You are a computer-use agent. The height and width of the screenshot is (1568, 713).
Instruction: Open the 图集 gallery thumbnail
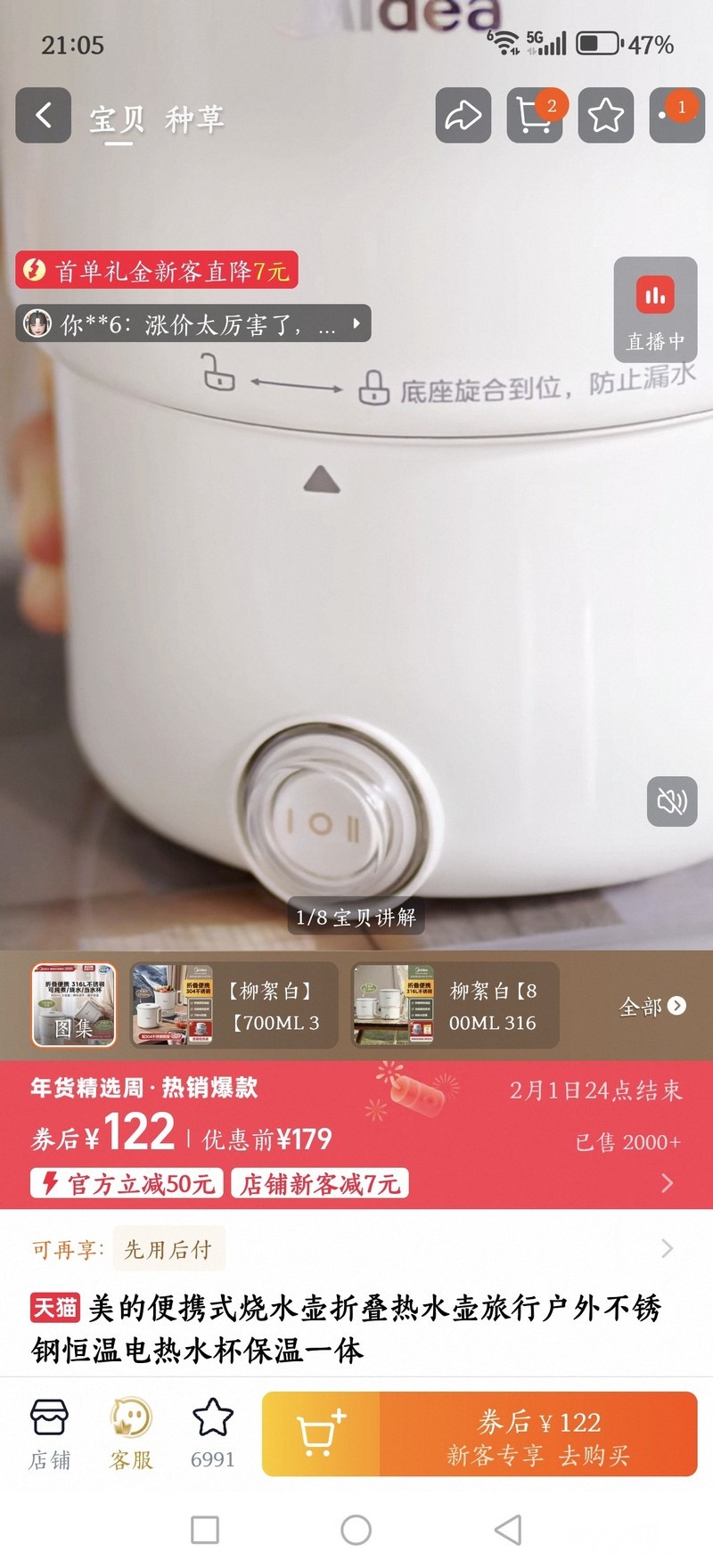click(x=74, y=1004)
